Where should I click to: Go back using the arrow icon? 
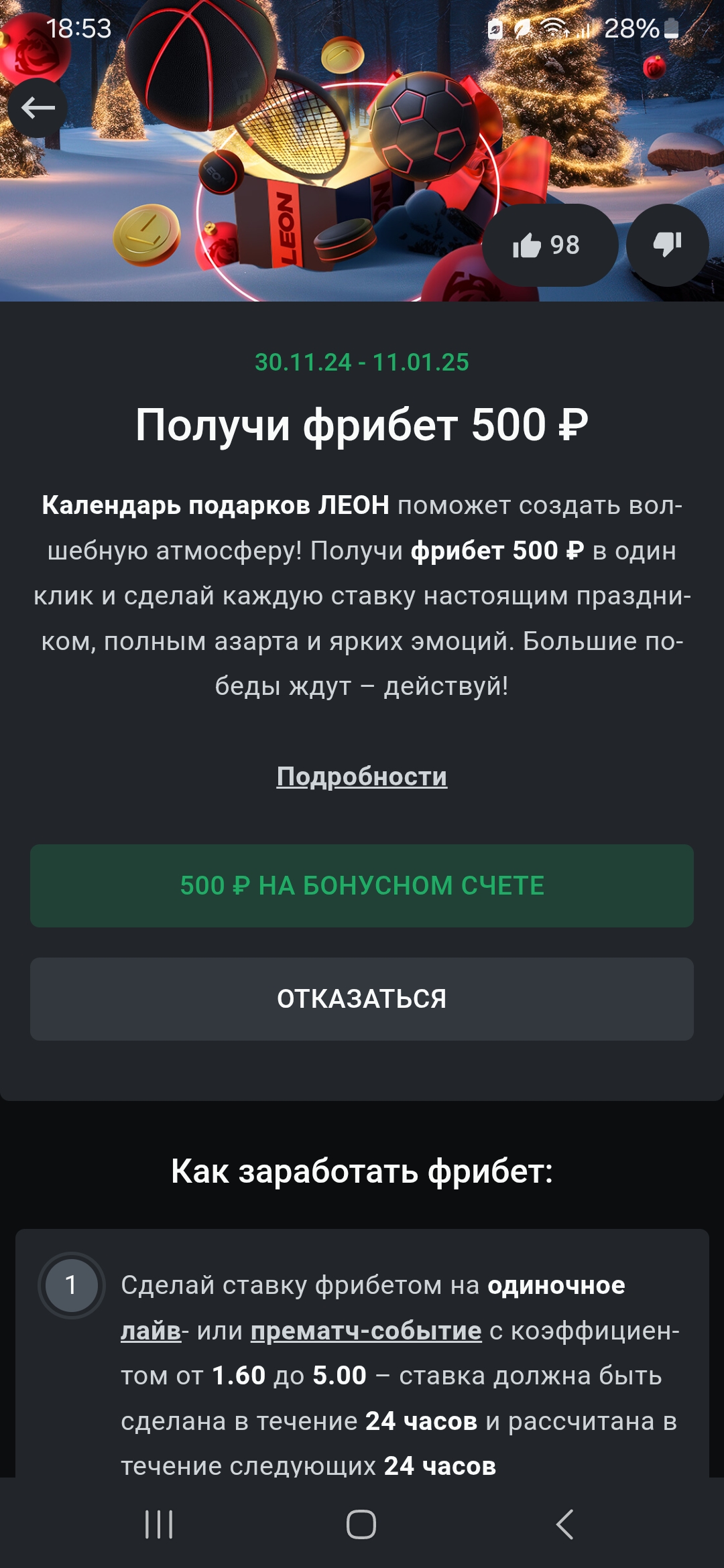[38, 108]
